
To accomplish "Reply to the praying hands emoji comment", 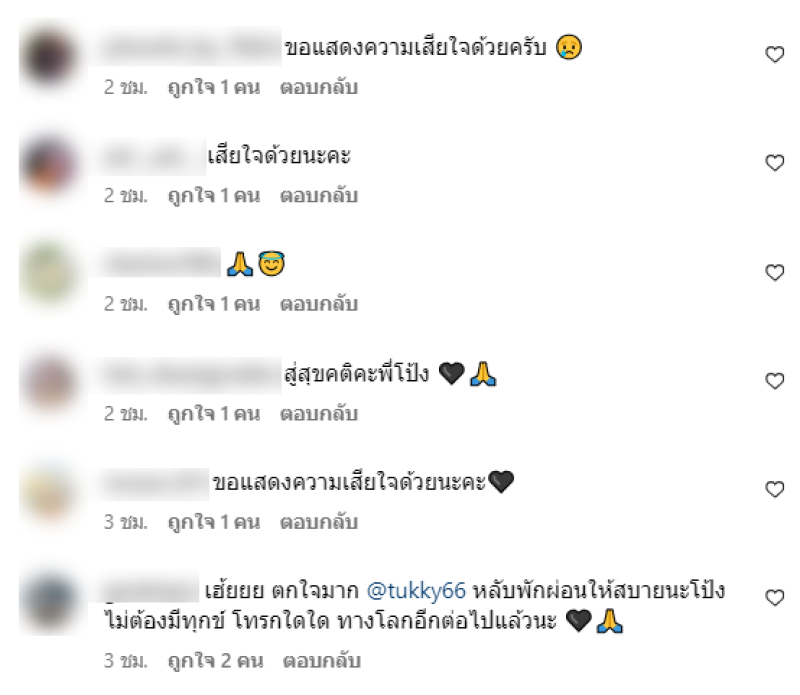I will click(318, 304).
